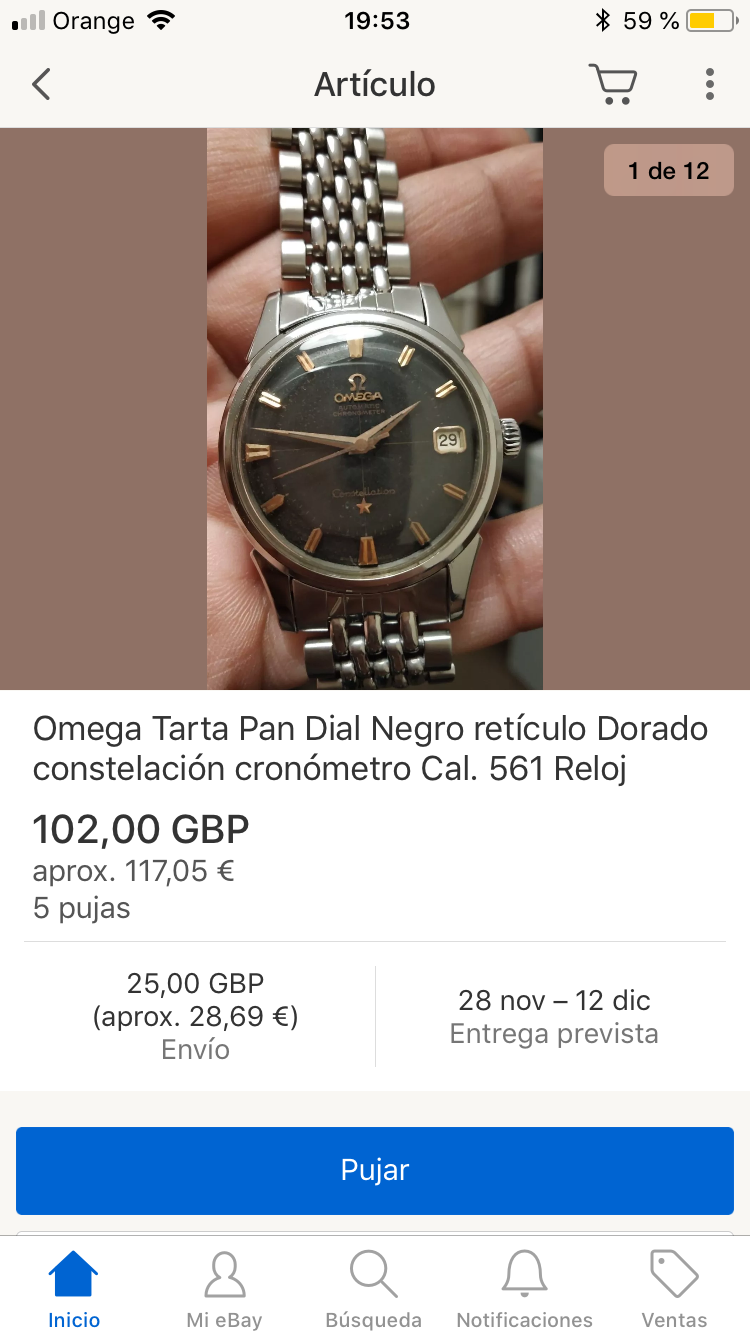This screenshot has width=750, height=1334.
Task: Switch to the Inicio tab
Action: [74, 1288]
